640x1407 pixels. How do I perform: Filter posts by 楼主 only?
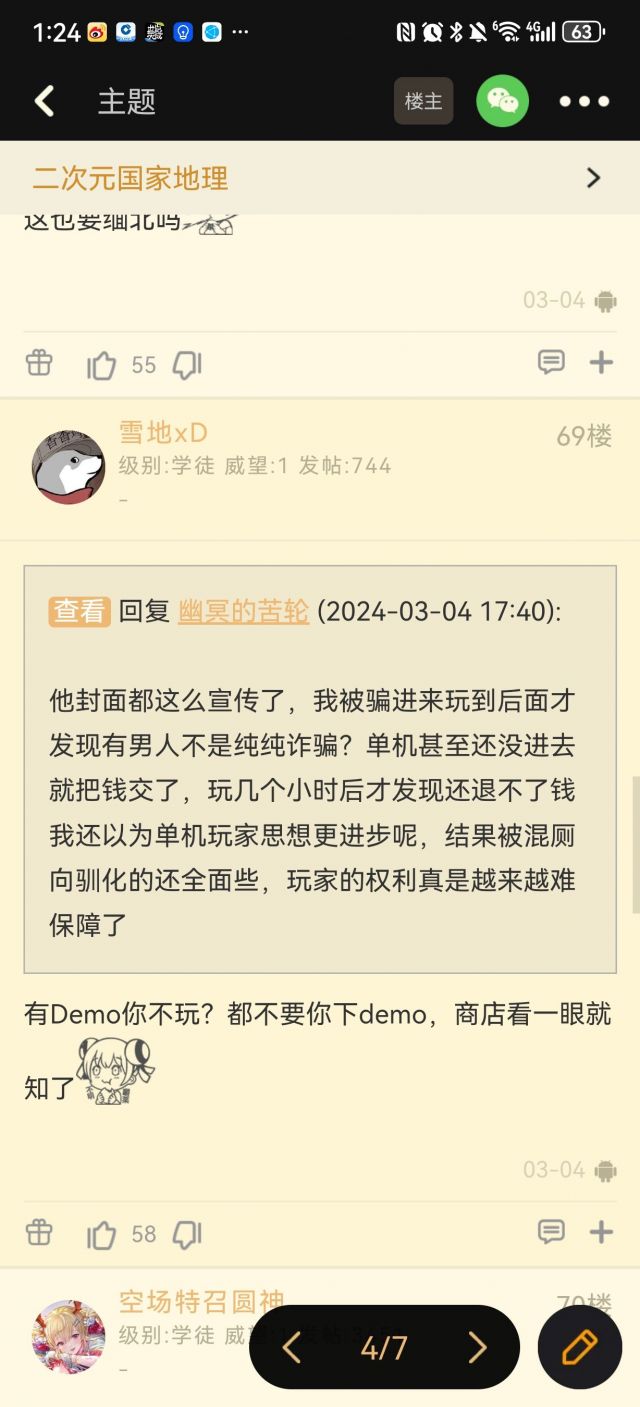pyautogui.click(x=423, y=101)
